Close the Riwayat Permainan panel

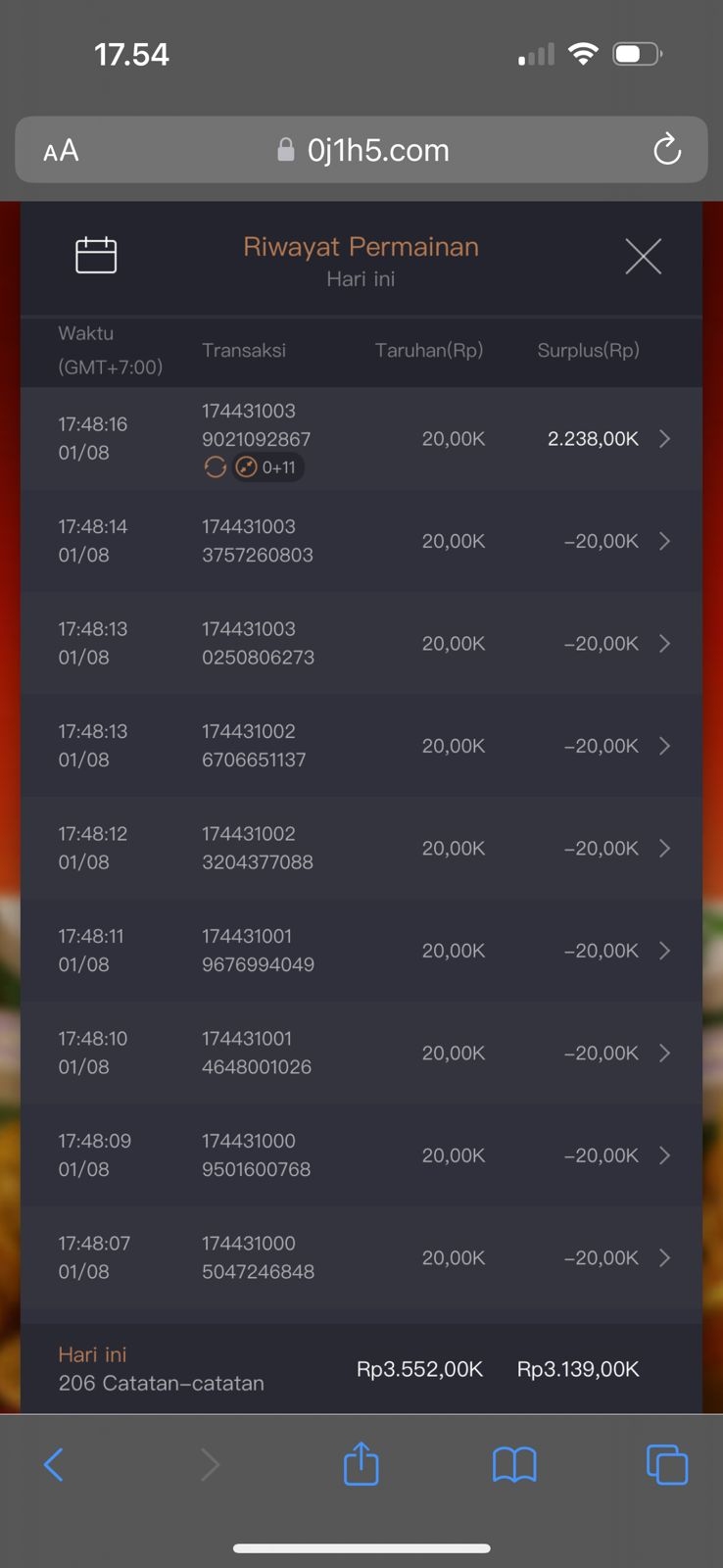pyautogui.click(x=644, y=257)
